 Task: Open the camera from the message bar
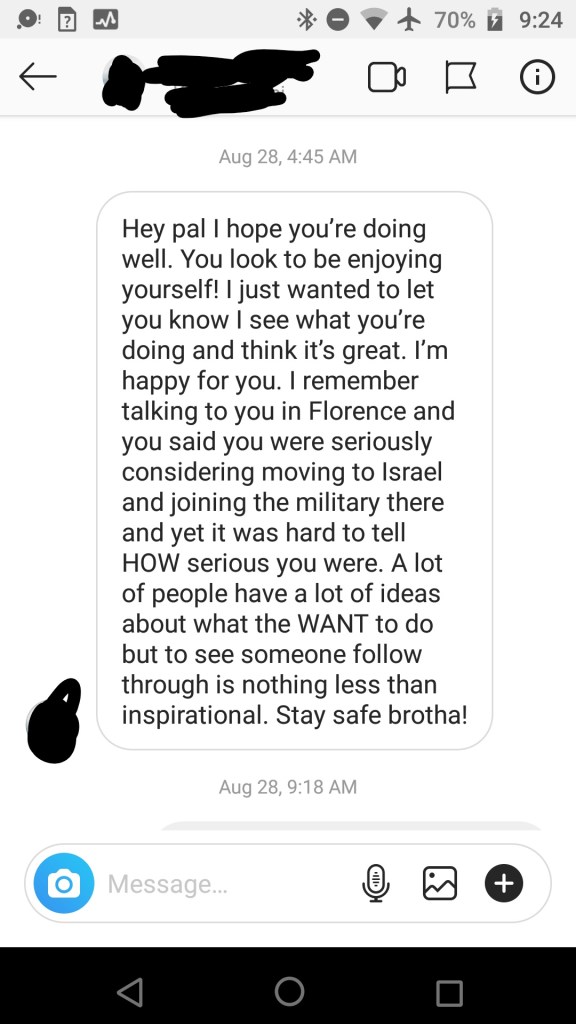click(64, 884)
